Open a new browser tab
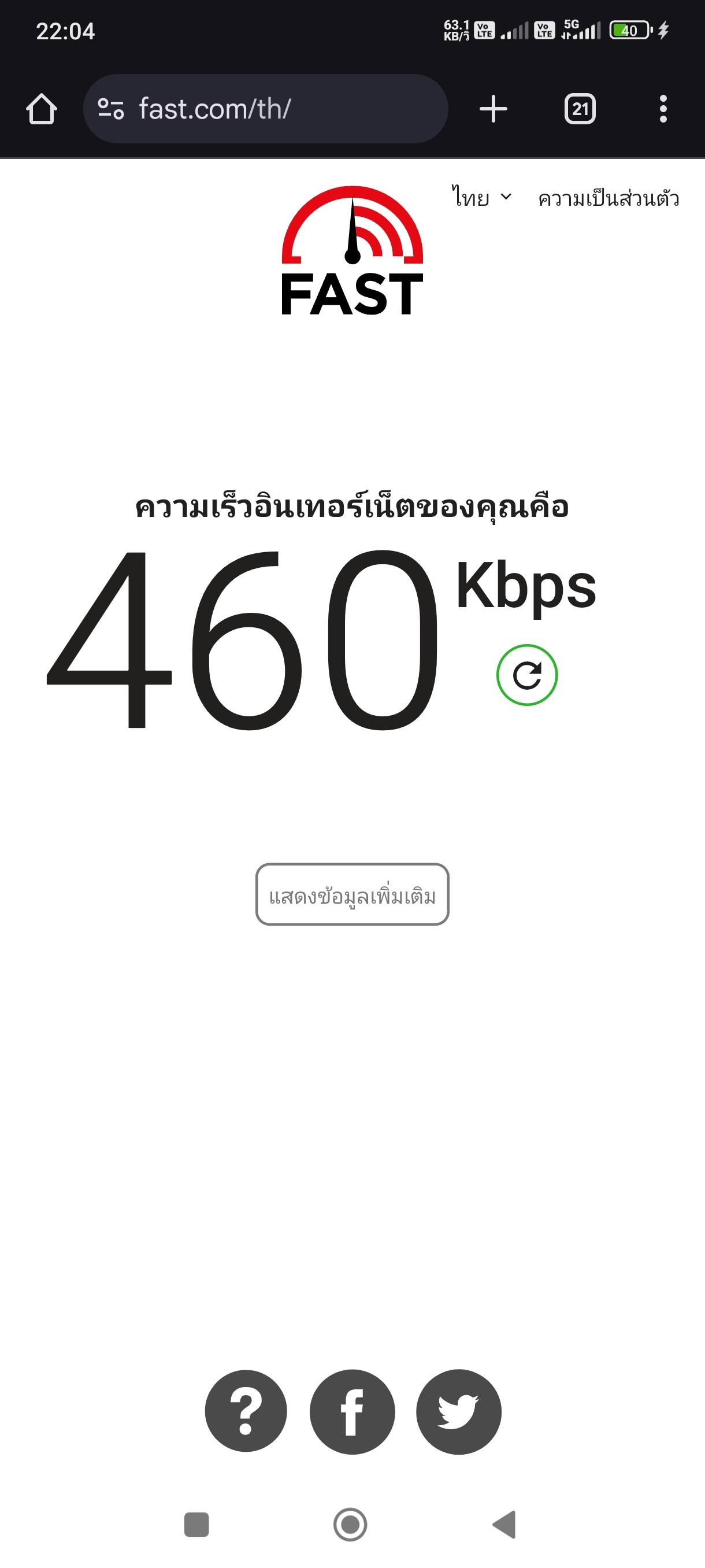The image size is (705, 1568). 493,109
